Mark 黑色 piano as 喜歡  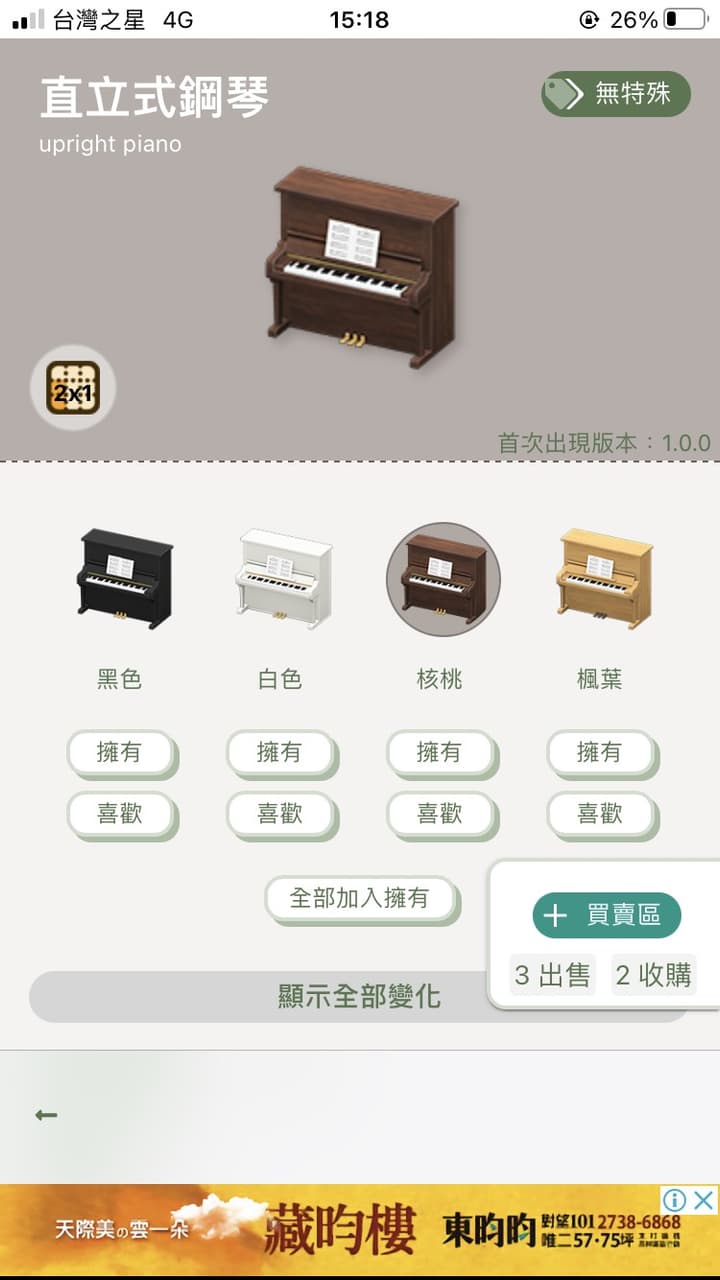point(121,814)
